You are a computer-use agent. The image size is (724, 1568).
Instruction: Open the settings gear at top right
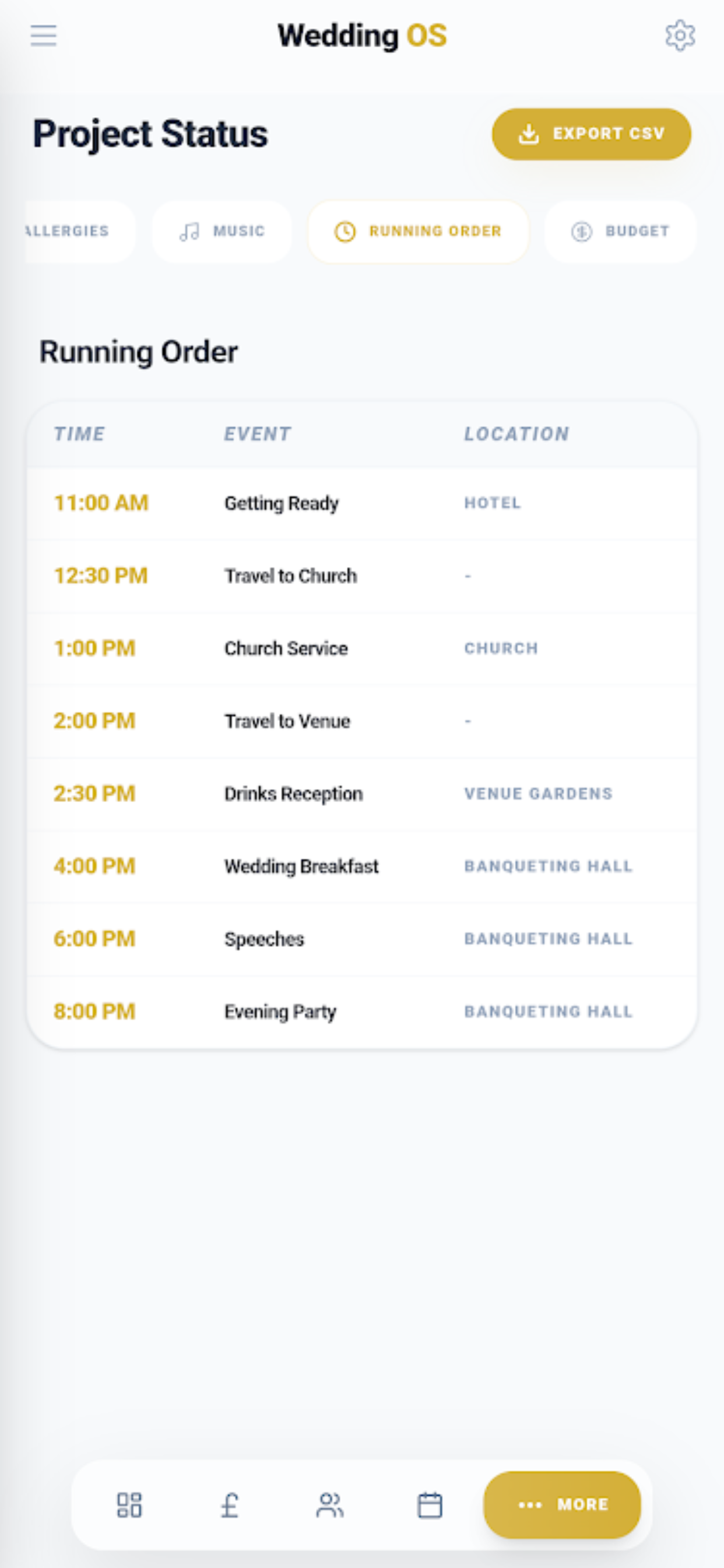pyautogui.click(x=680, y=36)
